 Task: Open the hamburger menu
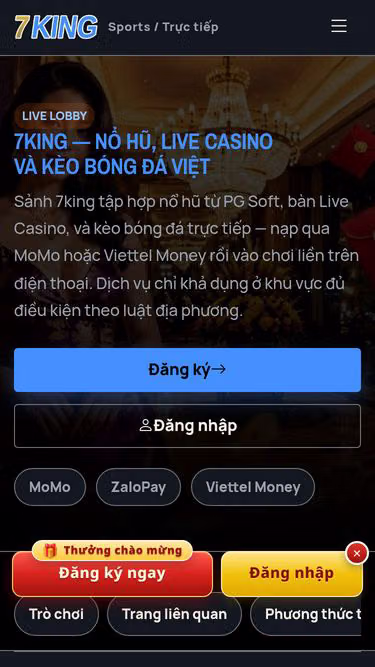(x=339, y=26)
